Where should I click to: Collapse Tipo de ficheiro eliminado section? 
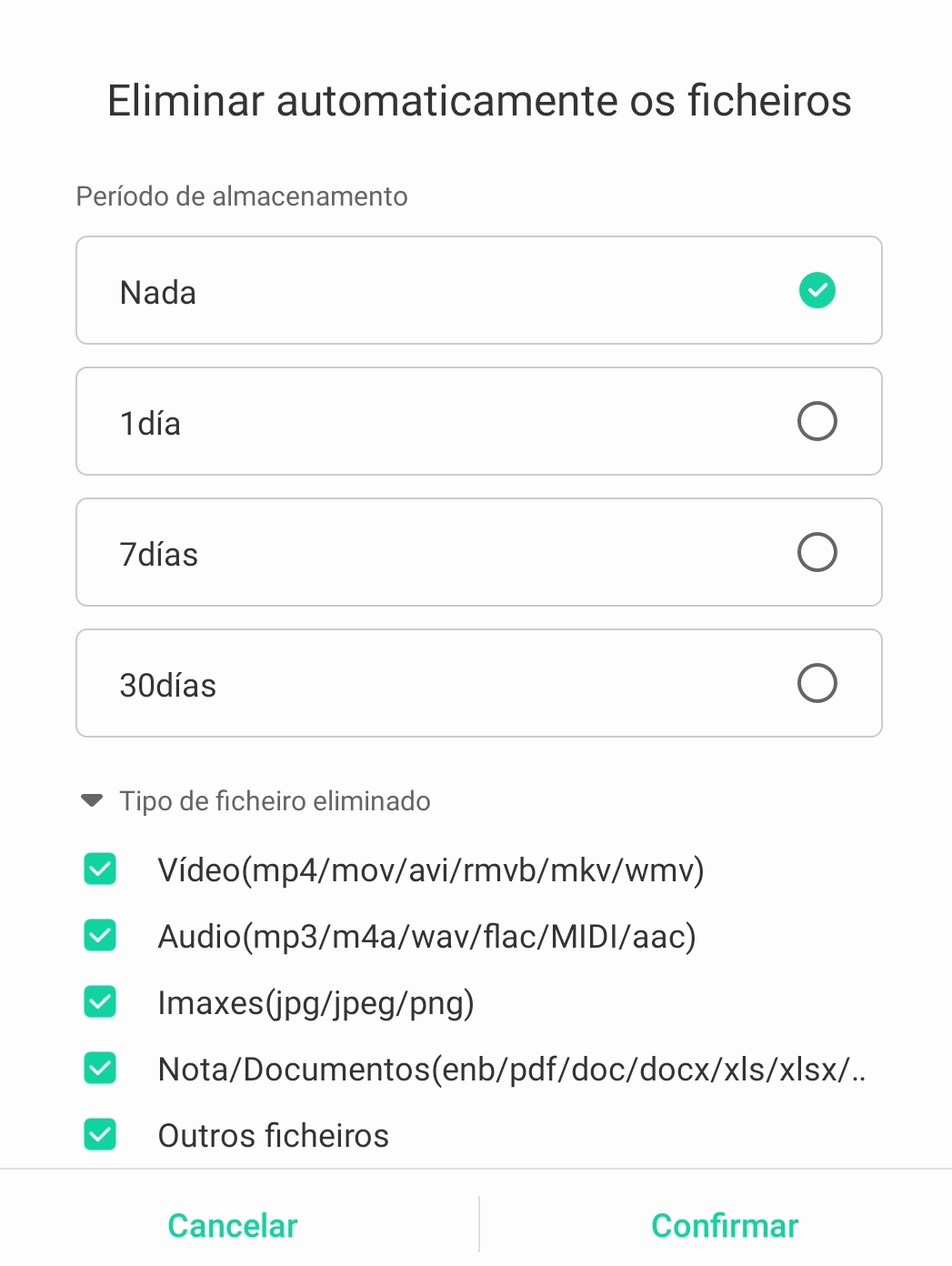point(91,801)
